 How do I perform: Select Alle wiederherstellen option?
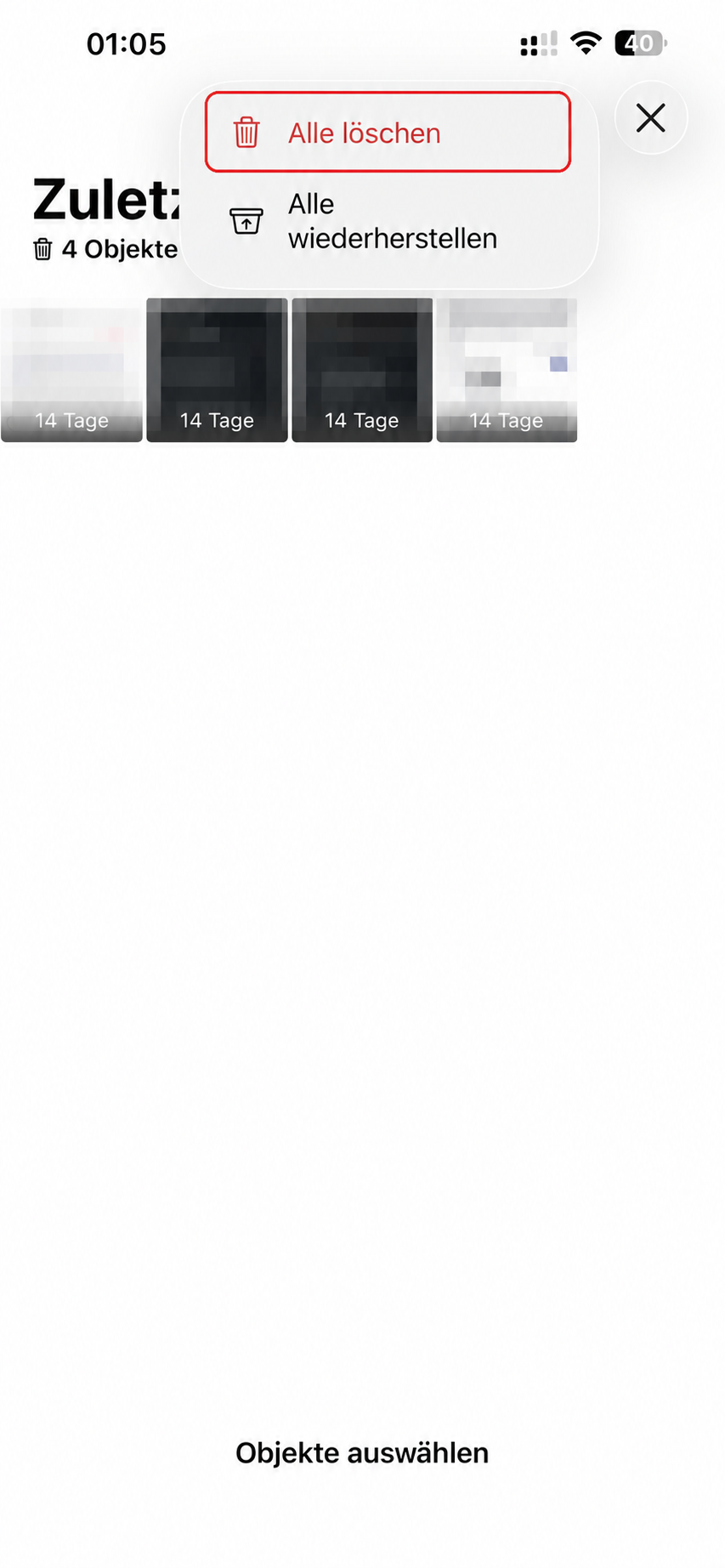pyautogui.click(x=388, y=222)
